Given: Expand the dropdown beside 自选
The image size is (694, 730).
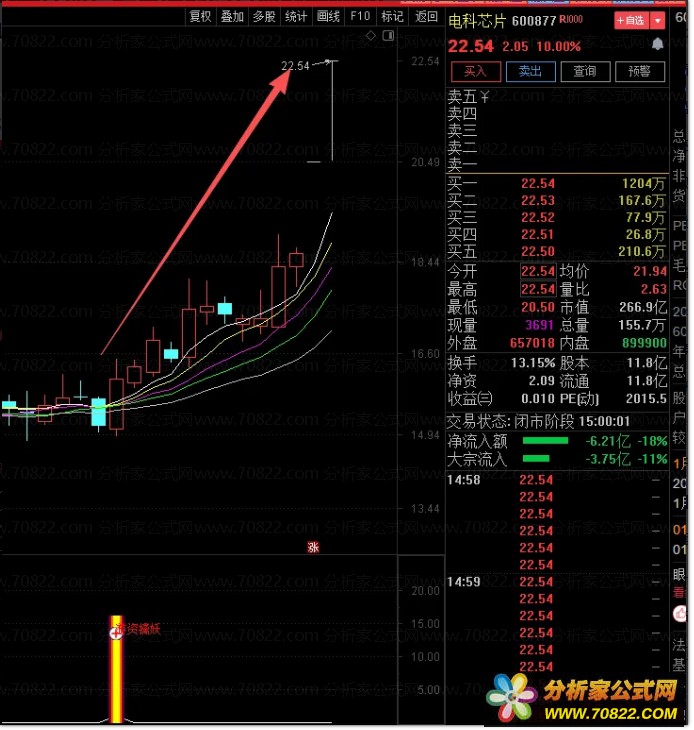Looking at the screenshot, I should (x=657, y=20).
